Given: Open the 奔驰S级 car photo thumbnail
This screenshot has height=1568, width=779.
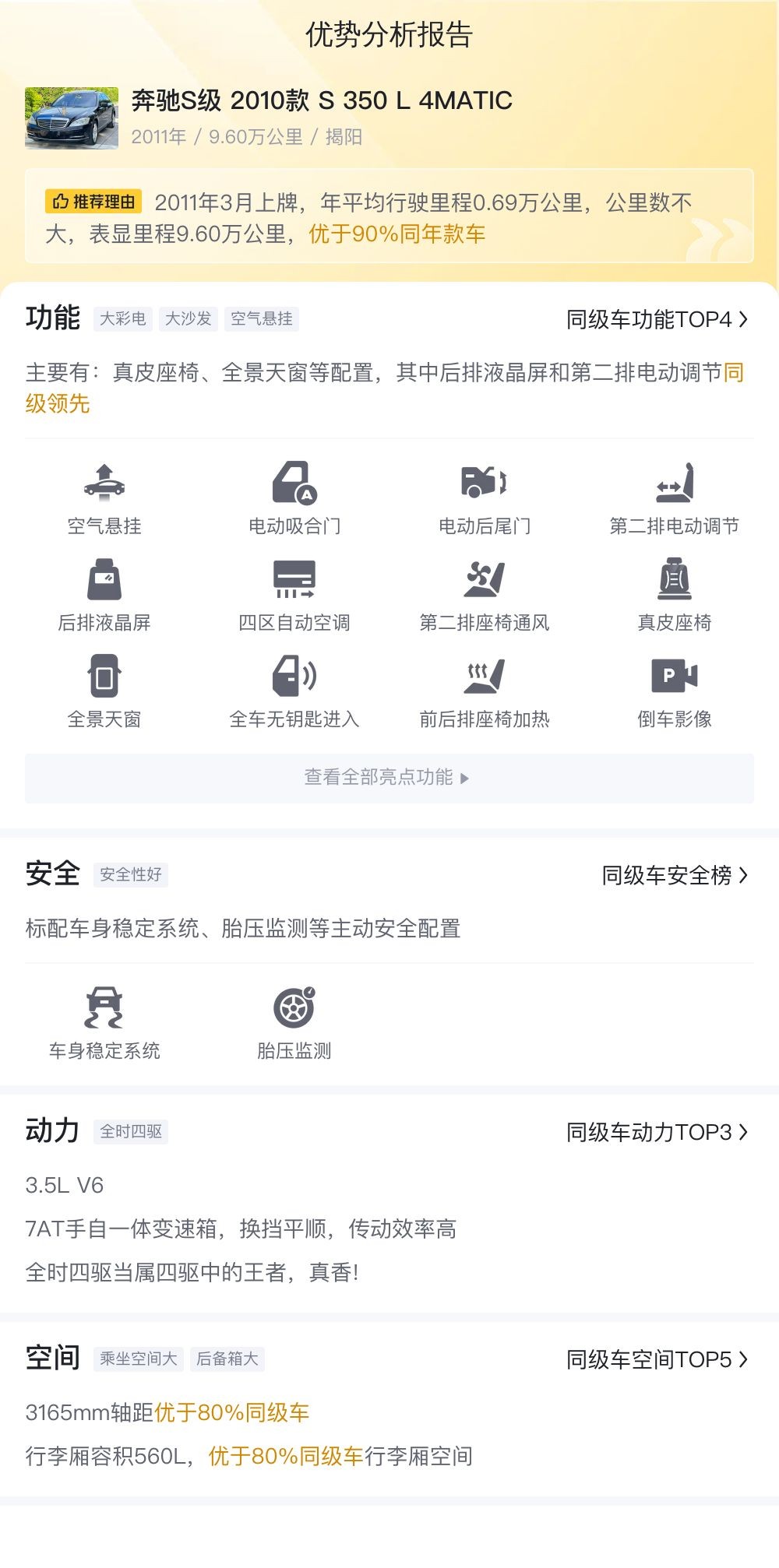Looking at the screenshot, I should click(x=72, y=118).
